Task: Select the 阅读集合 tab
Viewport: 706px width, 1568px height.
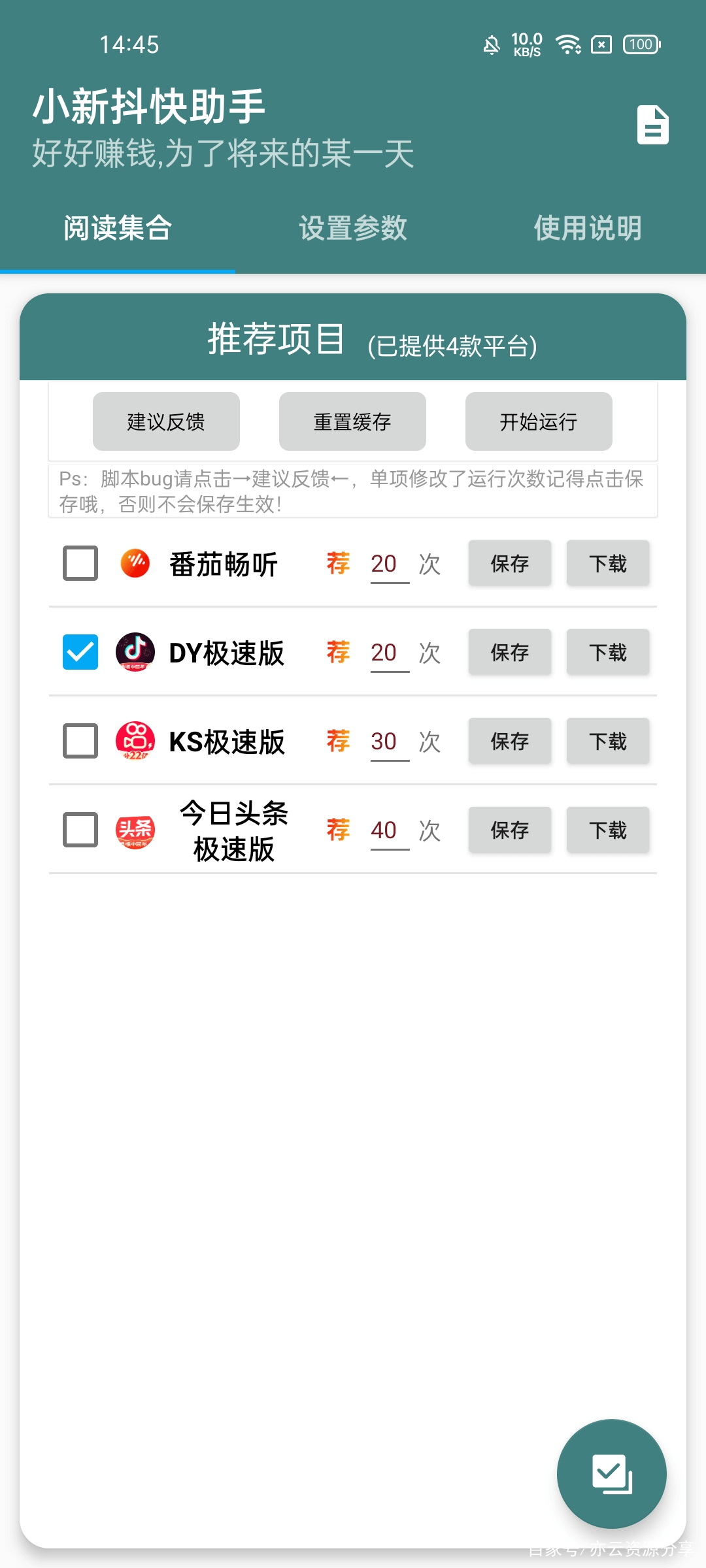Action: click(118, 228)
